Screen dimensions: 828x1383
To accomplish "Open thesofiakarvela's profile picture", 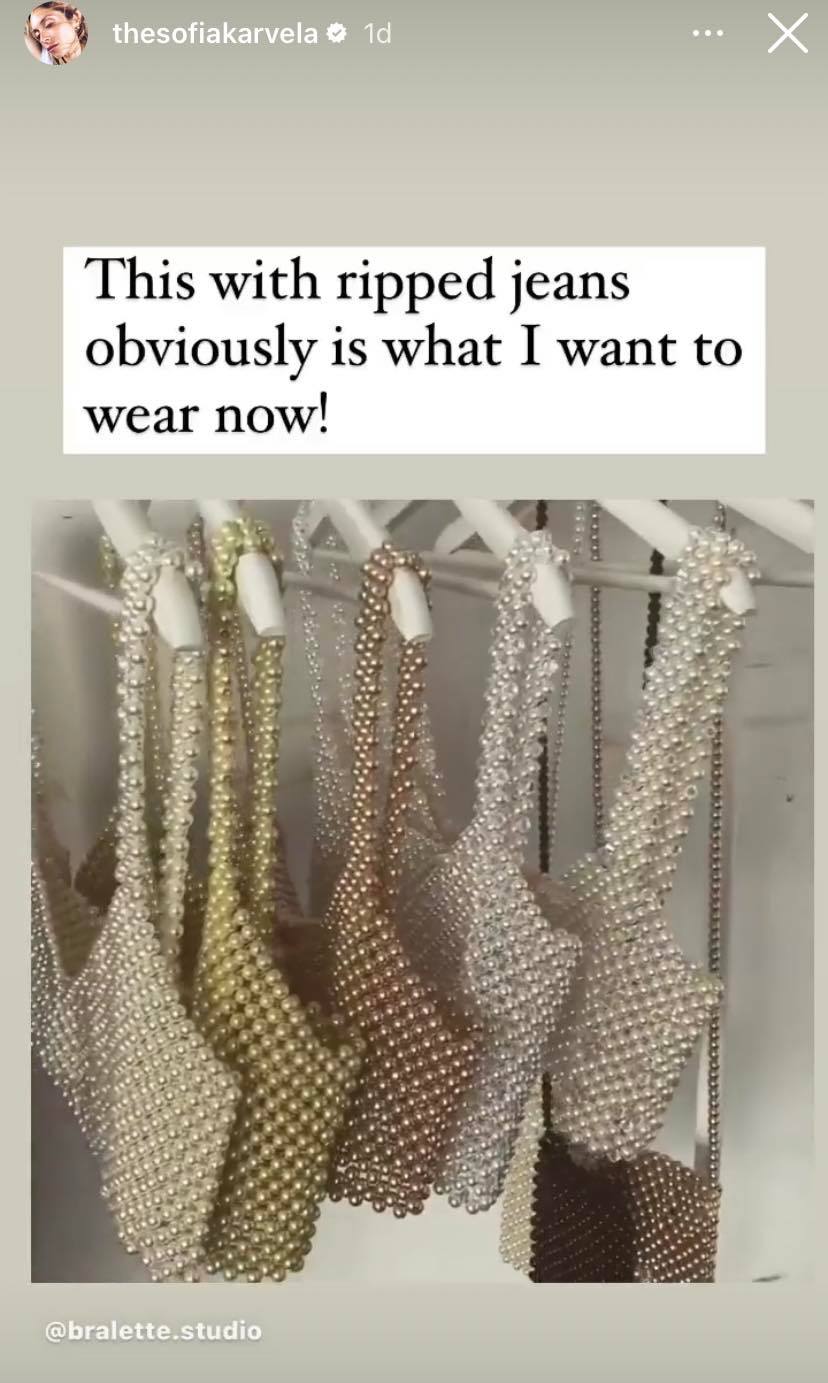I will click(56, 33).
